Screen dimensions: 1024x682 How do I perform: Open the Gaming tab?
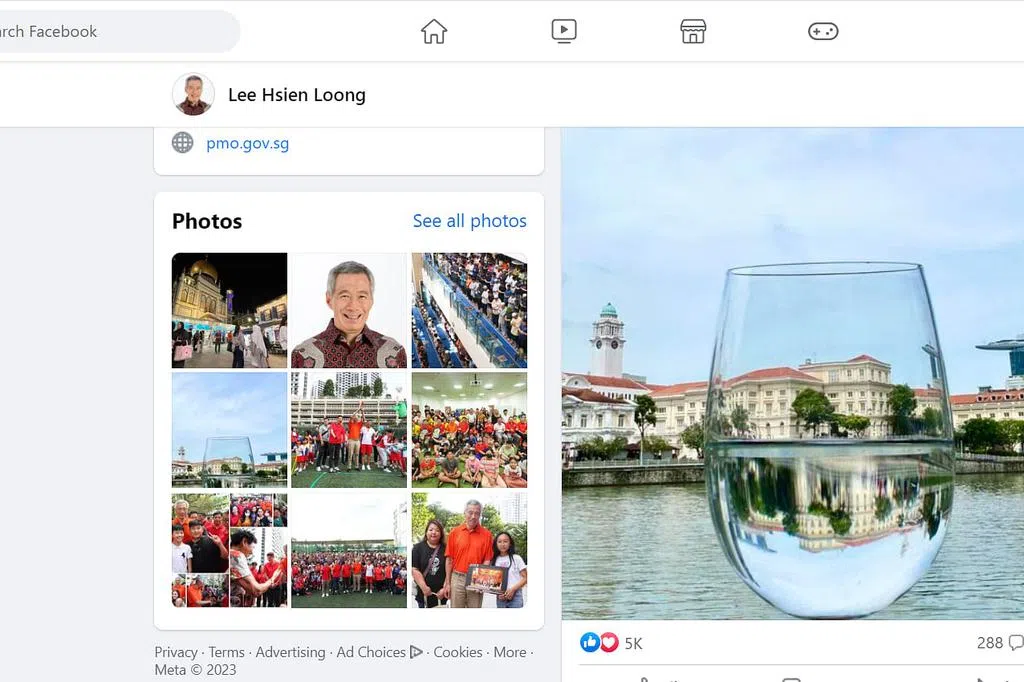coord(823,31)
